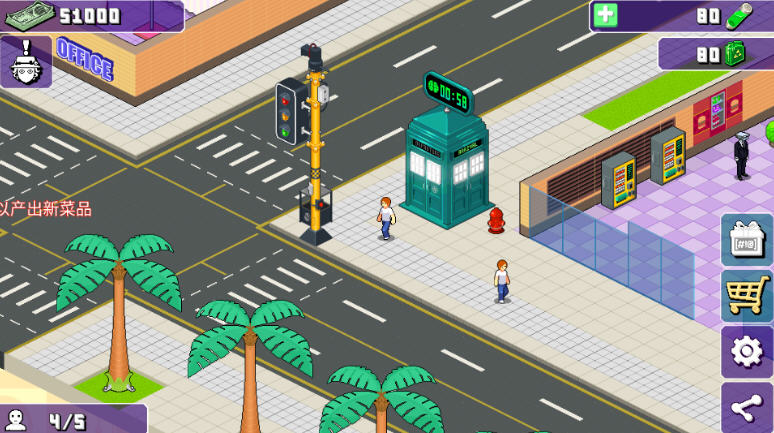Open the shopping cart store

(x=747, y=296)
